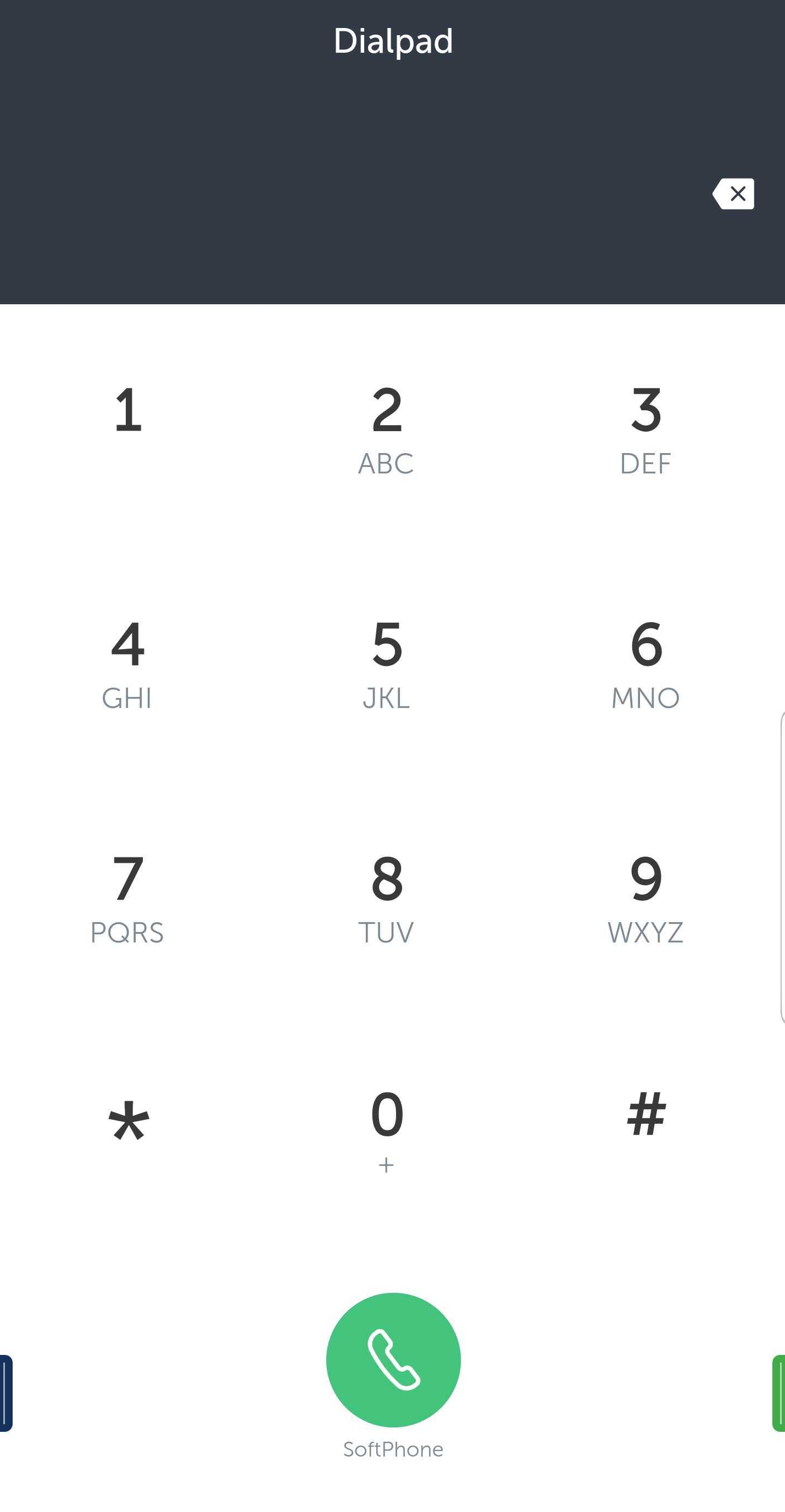Screen dimensions: 785x1512
Task: Dial the digit 8 TUV
Action: point(386,899)
